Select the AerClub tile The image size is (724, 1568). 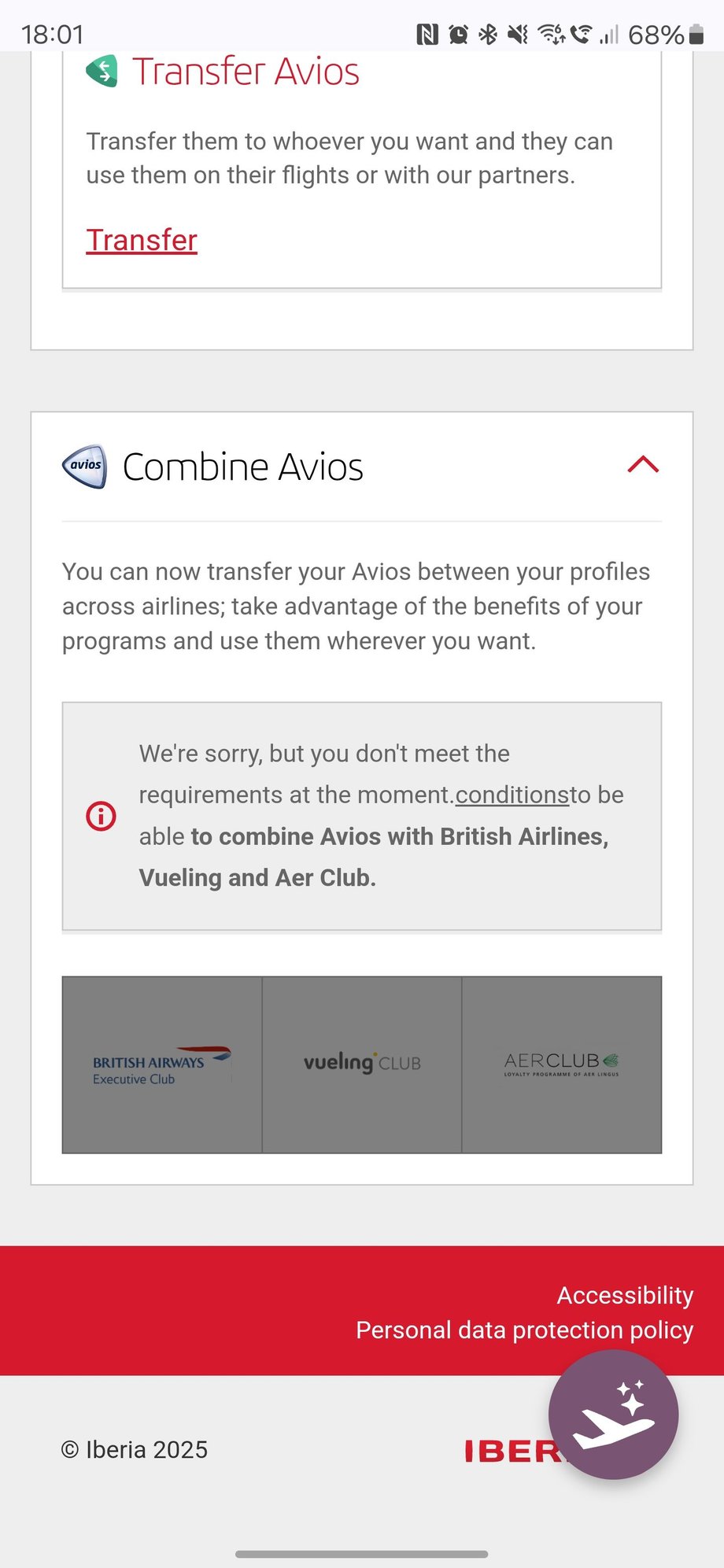pos(561,1065)
